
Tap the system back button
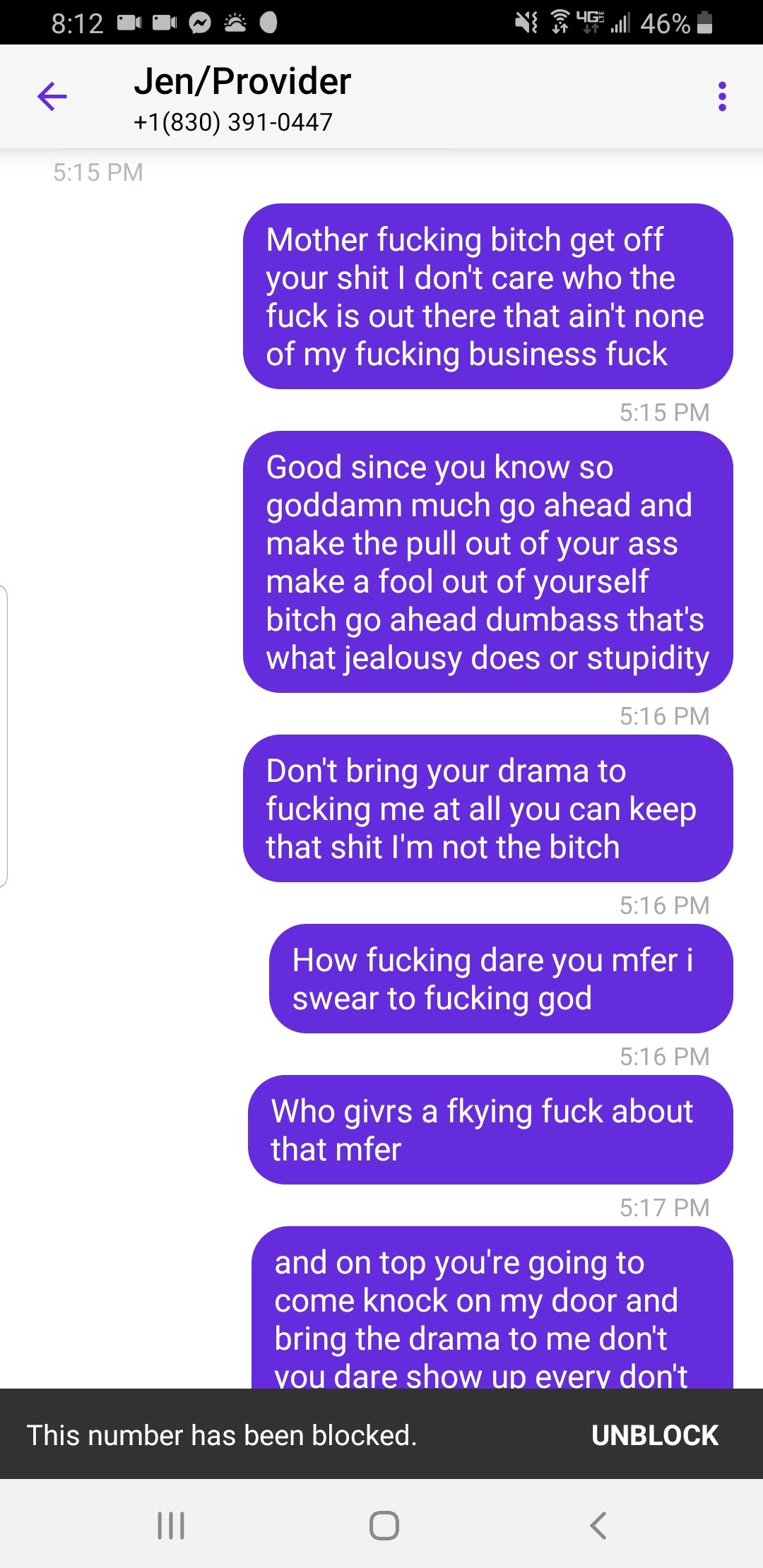click(x=598, y=1525)
